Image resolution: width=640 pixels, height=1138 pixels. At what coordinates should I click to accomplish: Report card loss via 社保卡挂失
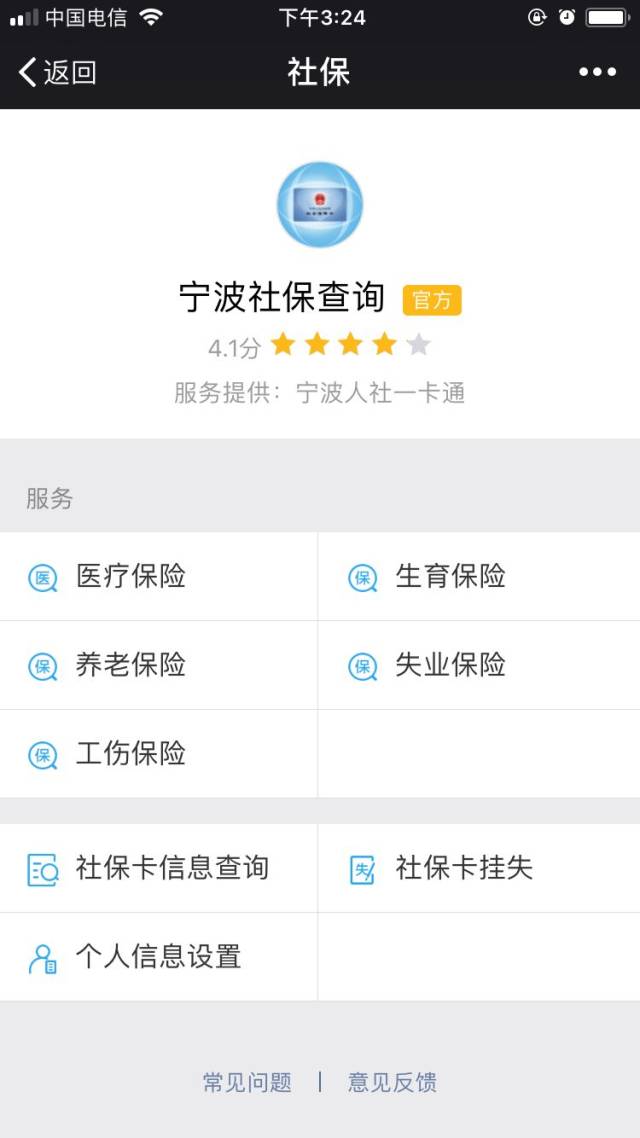[464, 868]
